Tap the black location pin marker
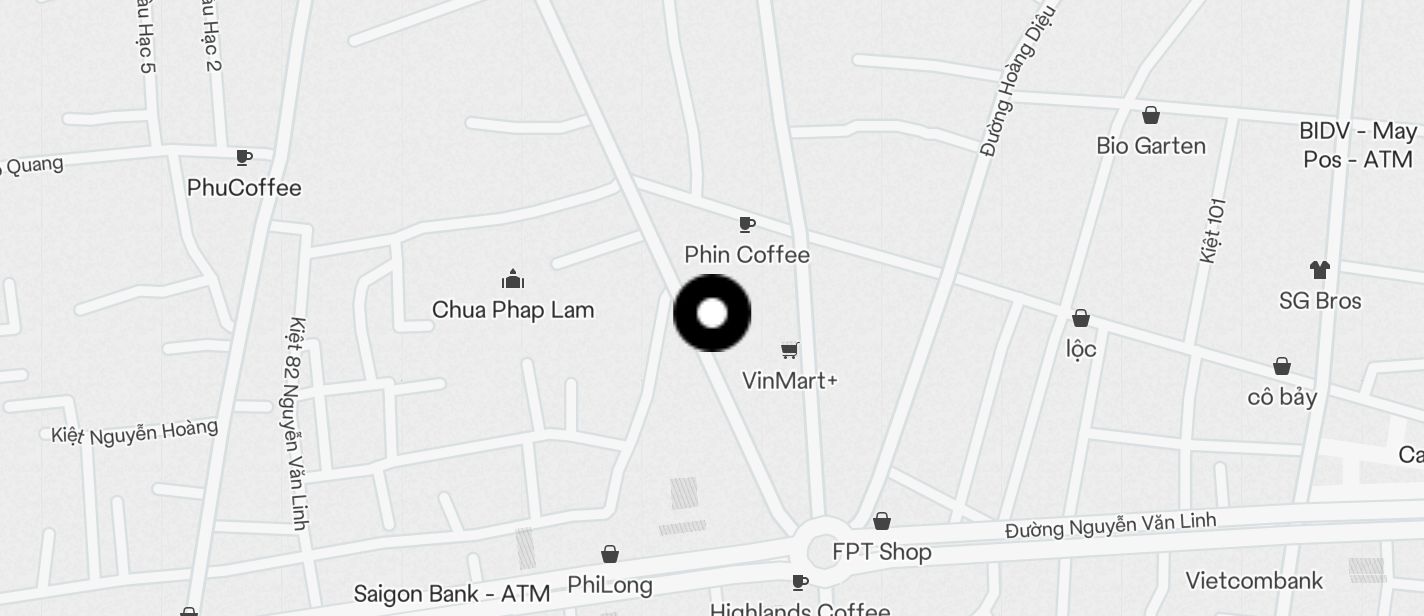 (x=712, y=313)
